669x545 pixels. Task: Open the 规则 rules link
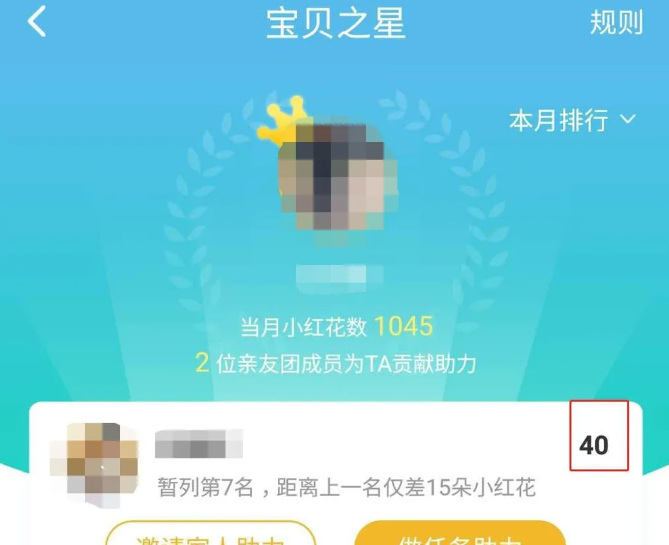pyautogui.click(x=616, y=22)
